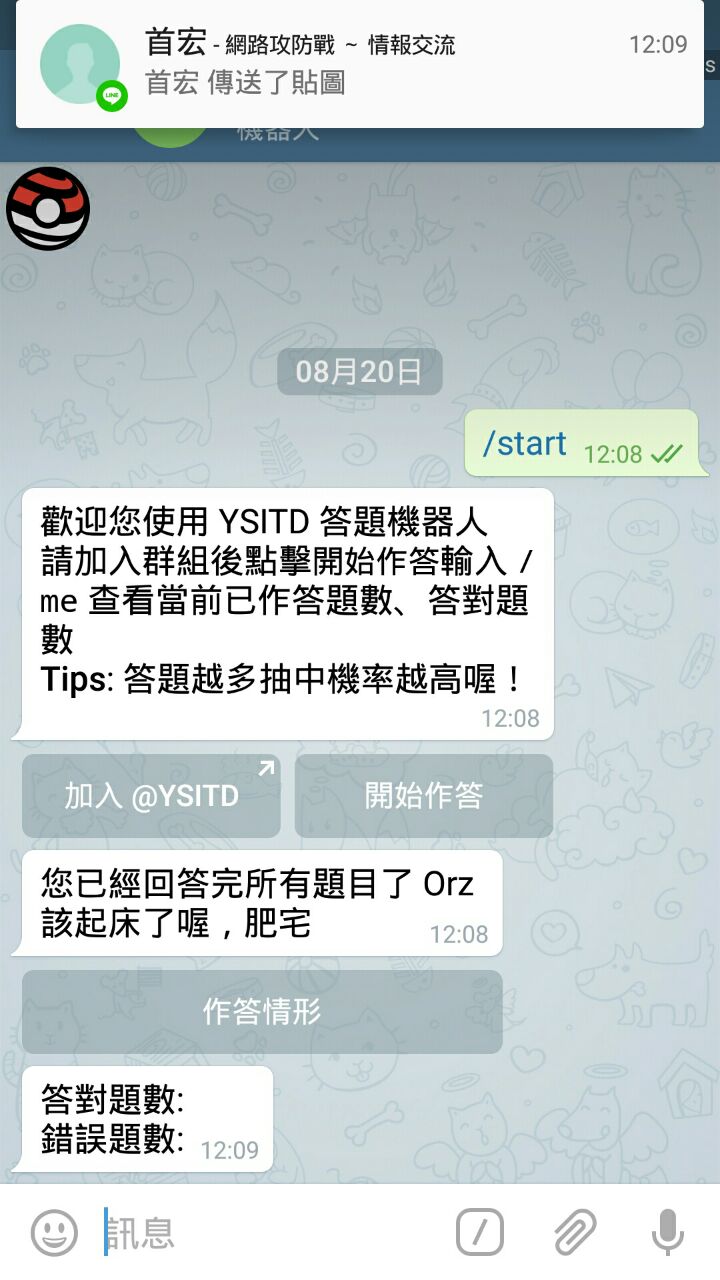
Task: Show the bot commands slash menu
Action: 480,1232
